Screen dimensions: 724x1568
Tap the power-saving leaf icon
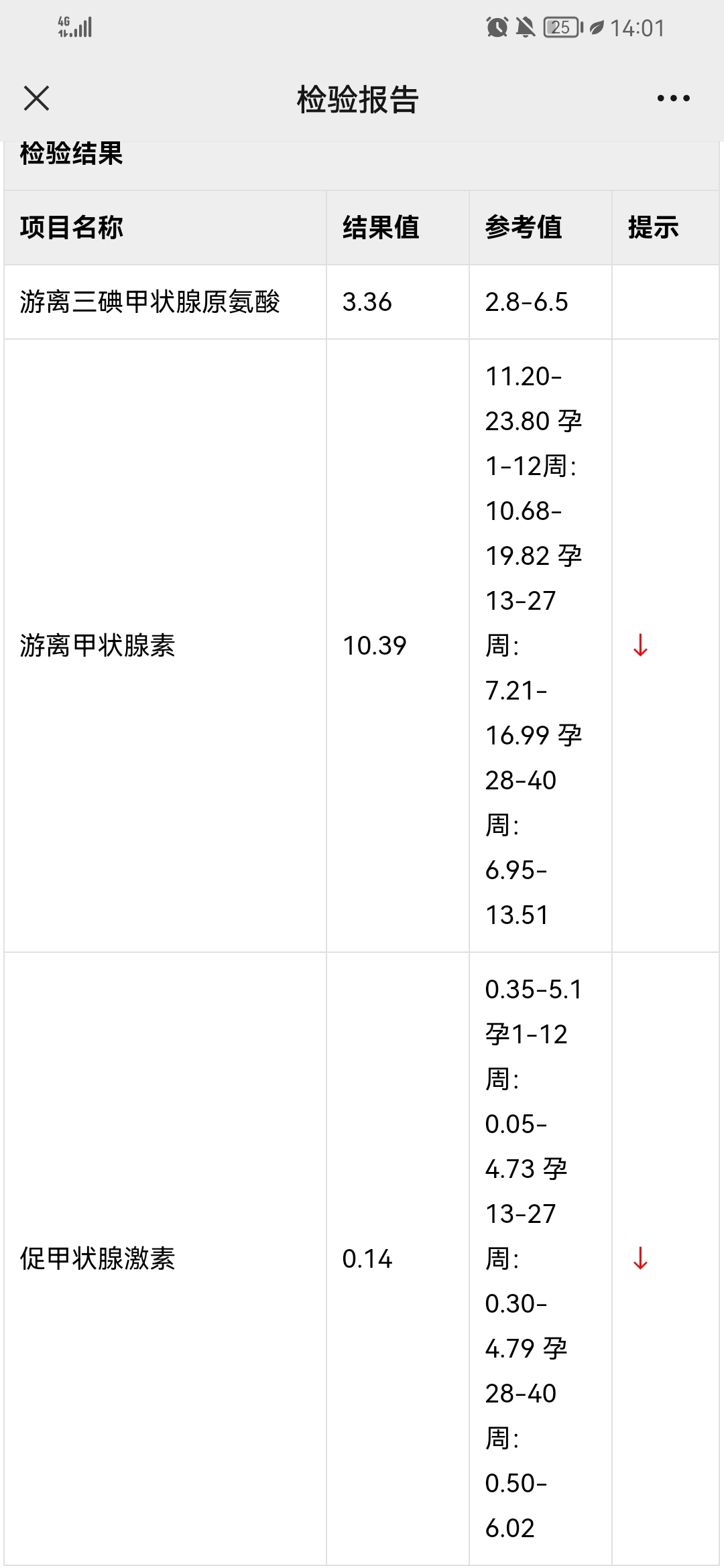click(x=597, y=27)
